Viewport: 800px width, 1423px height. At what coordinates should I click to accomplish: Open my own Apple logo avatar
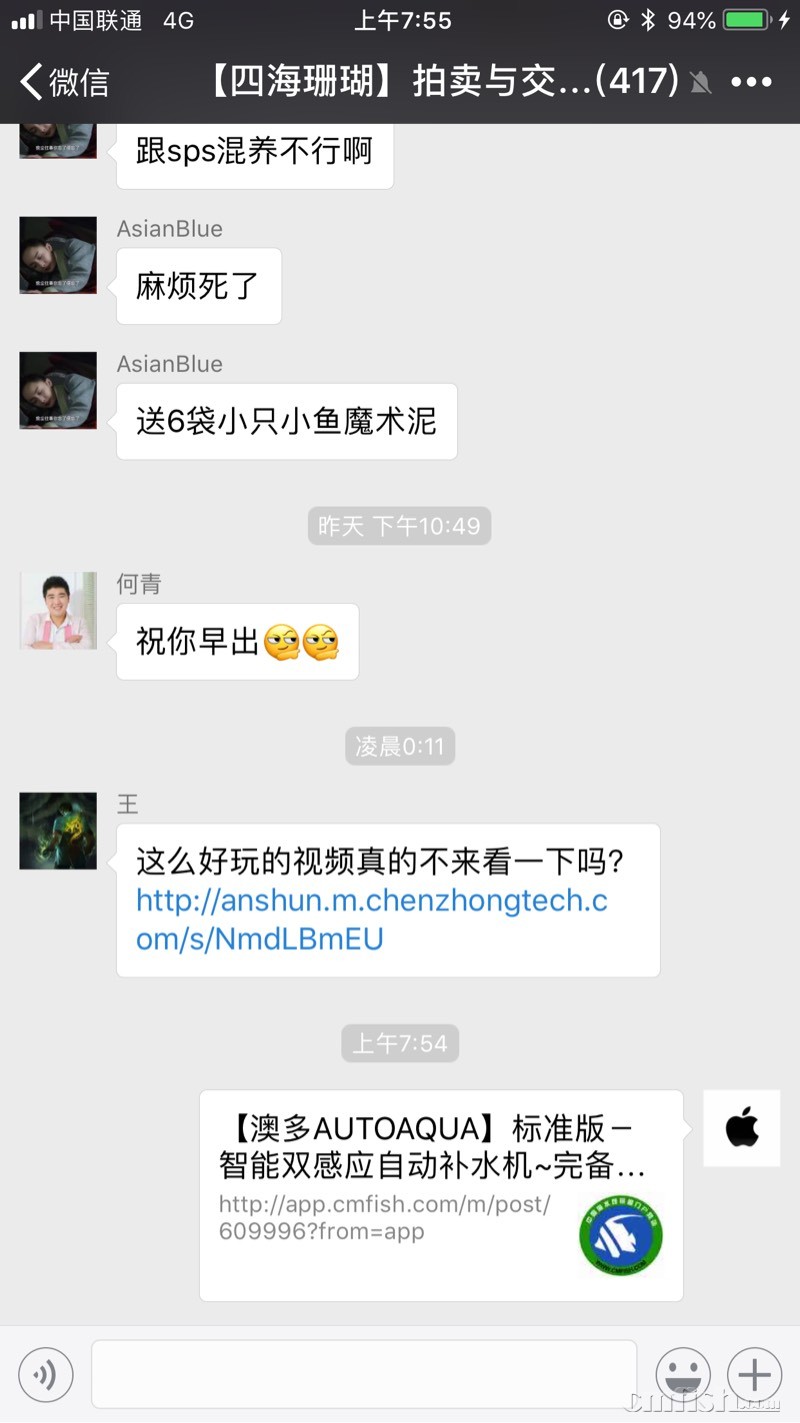pyautogui.click(x=741, y=1128)
